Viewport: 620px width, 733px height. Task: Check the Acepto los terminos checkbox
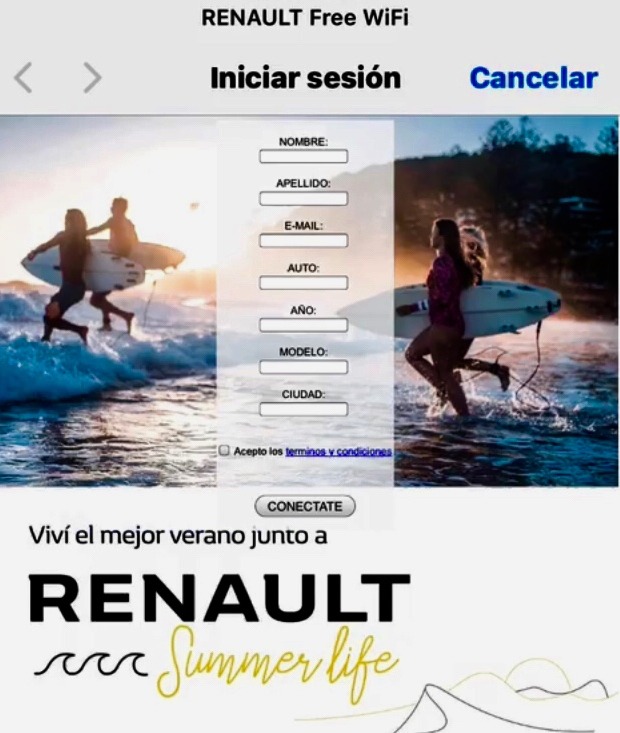[225, 451]
